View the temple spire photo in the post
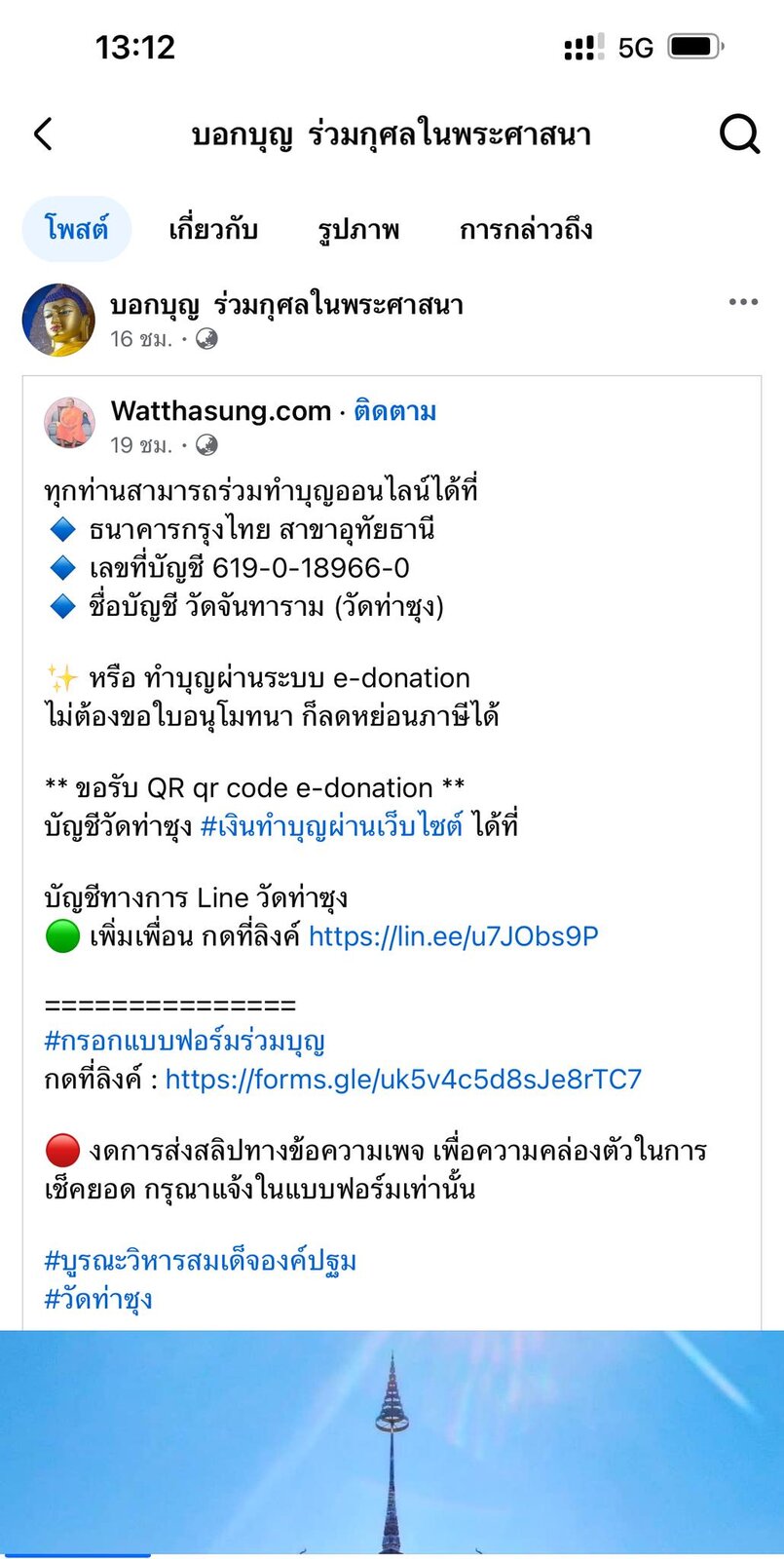 (392, 1444)
